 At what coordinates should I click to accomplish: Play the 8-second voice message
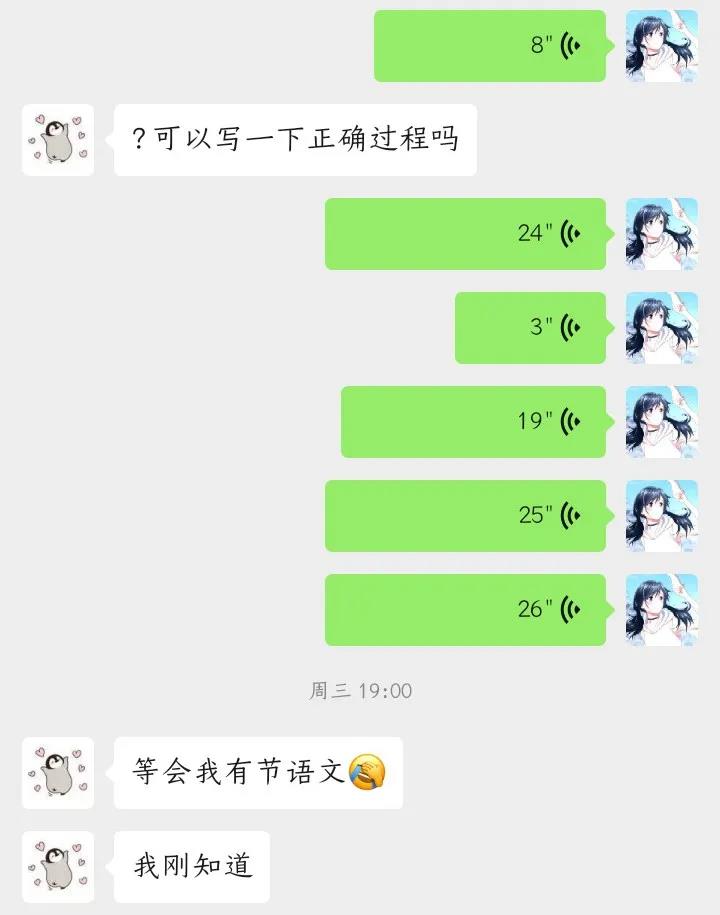pos(490,46)
